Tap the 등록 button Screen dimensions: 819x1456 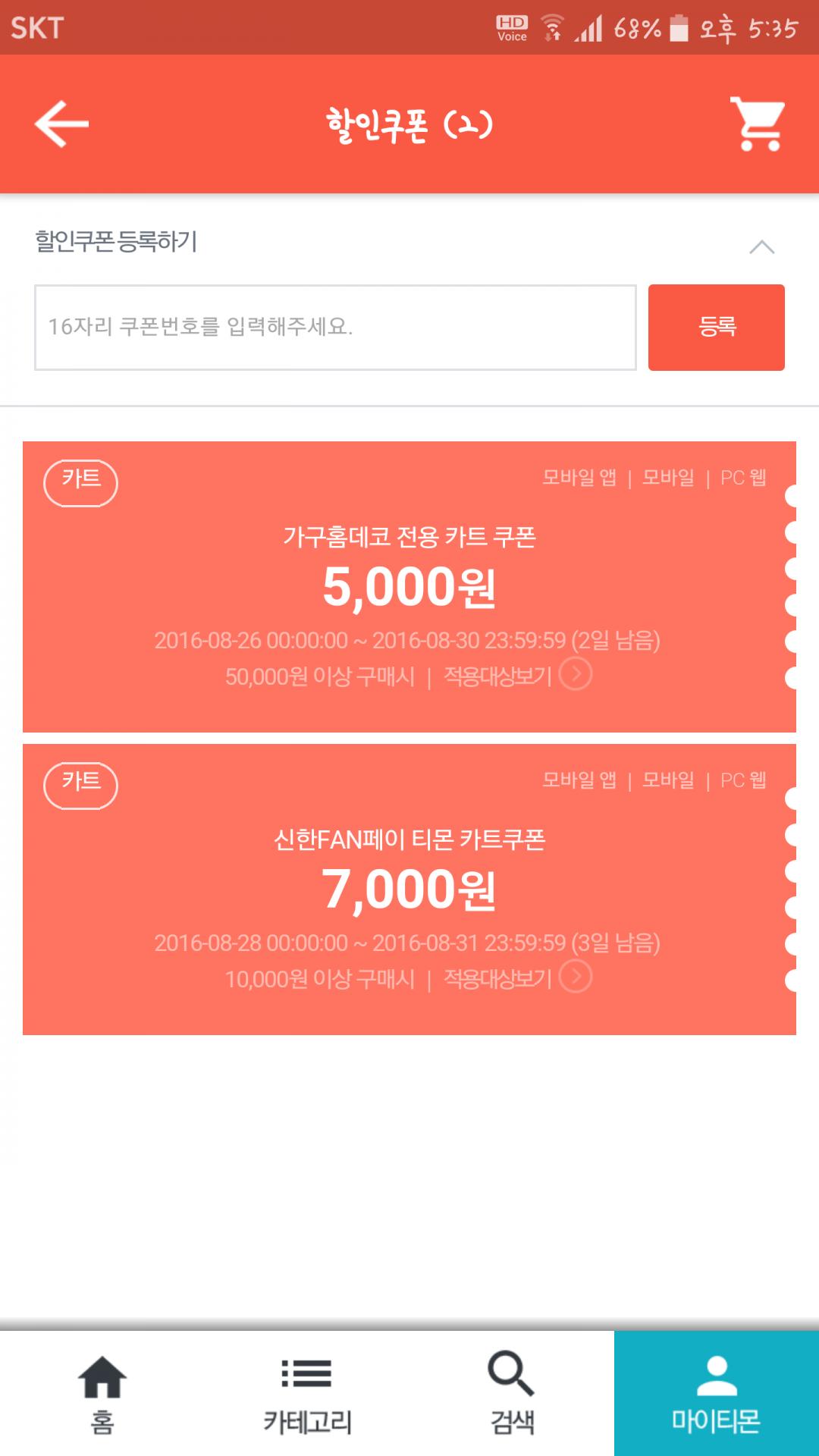[x=716, y=328]
